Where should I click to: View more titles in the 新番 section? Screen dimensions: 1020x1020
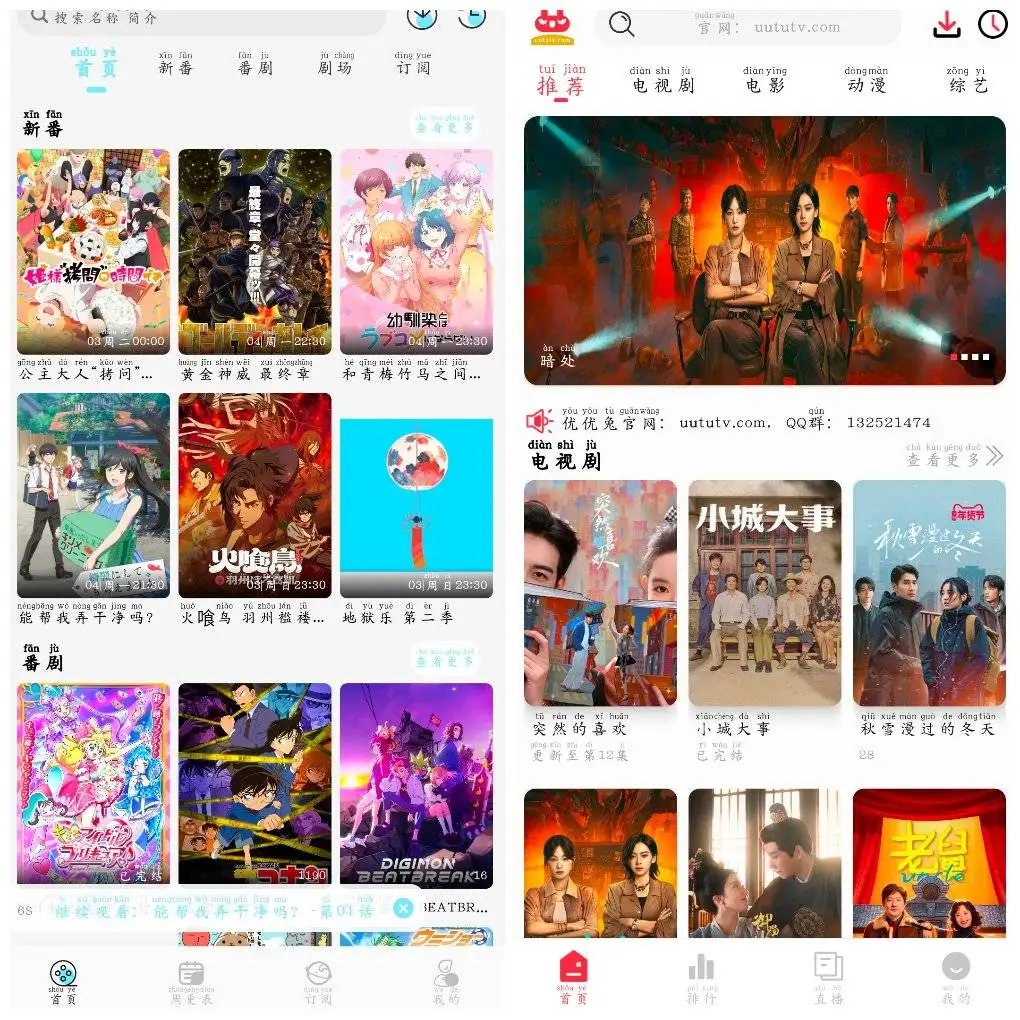pyautogui.click(x=445, y=124)
